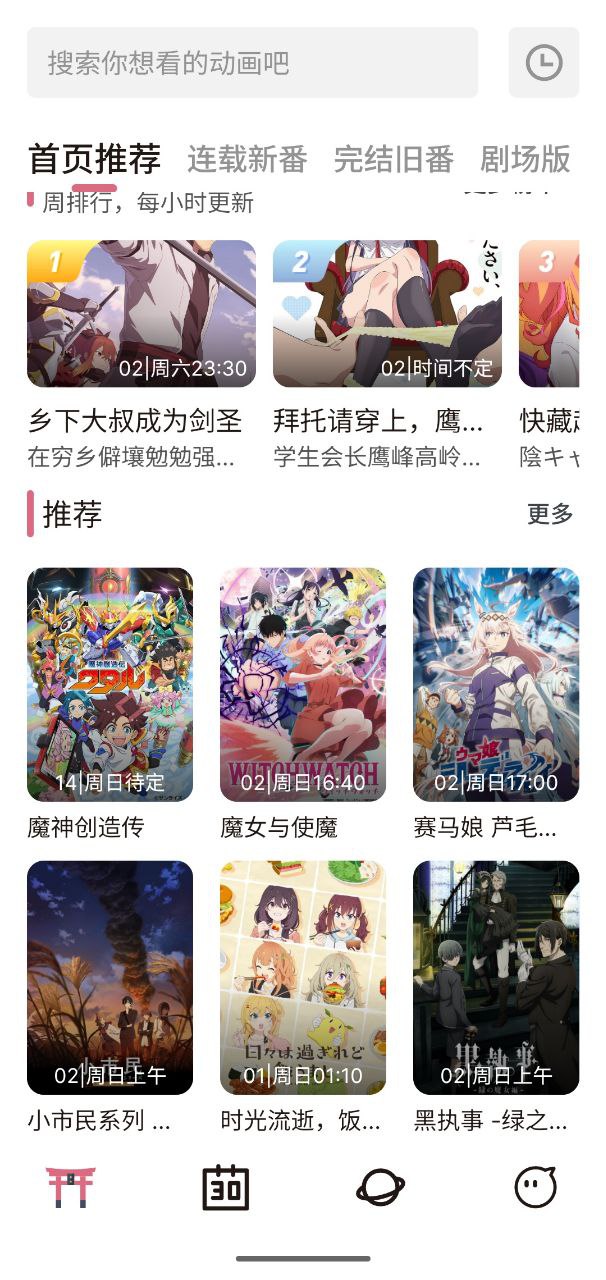
Task: Open rank 2 anime 拜托请穿上，鹰…
Action: click(387, 314)
